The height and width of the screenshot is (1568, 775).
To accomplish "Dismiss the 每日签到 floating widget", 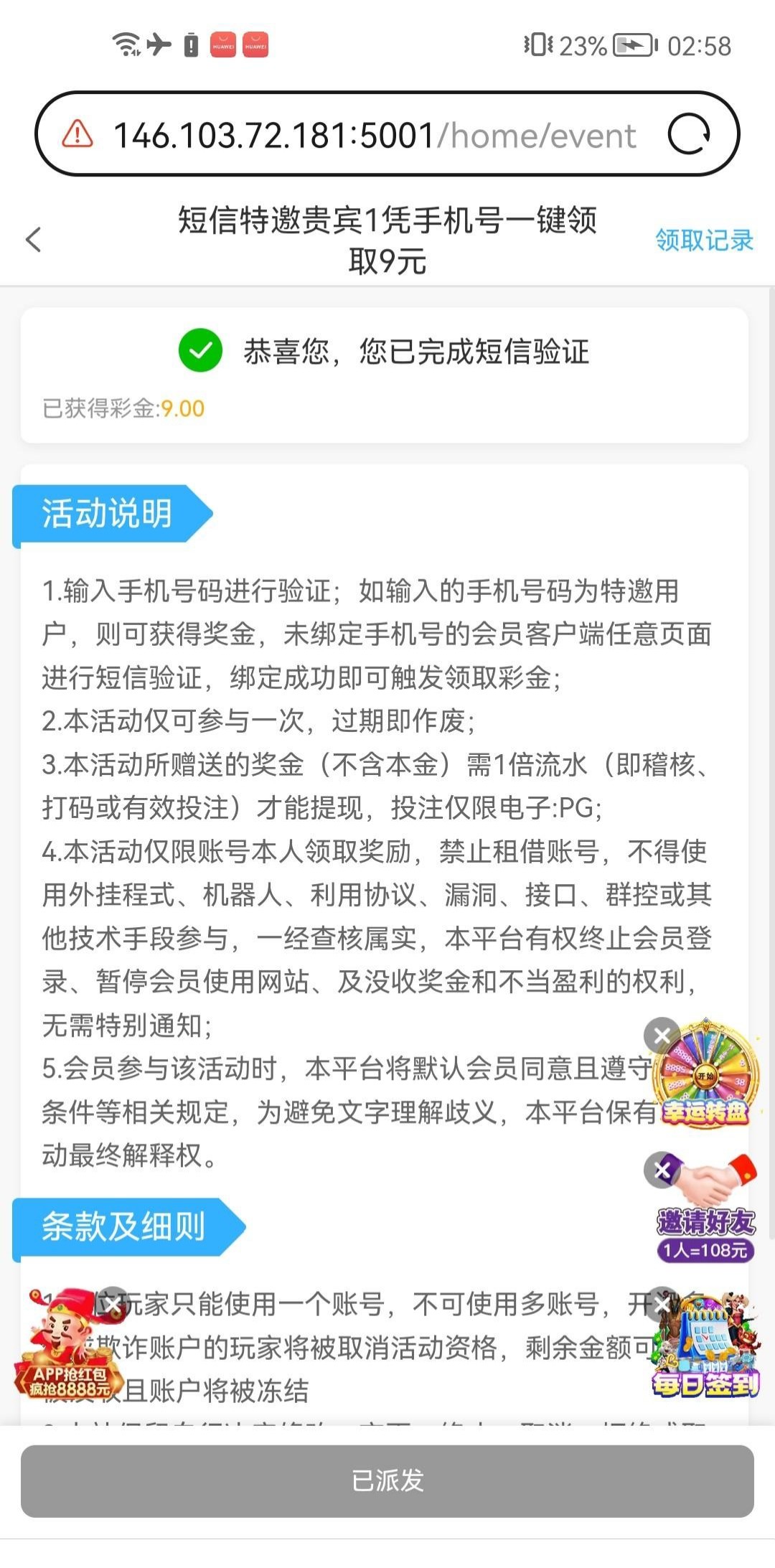I will coord(662,1304).
